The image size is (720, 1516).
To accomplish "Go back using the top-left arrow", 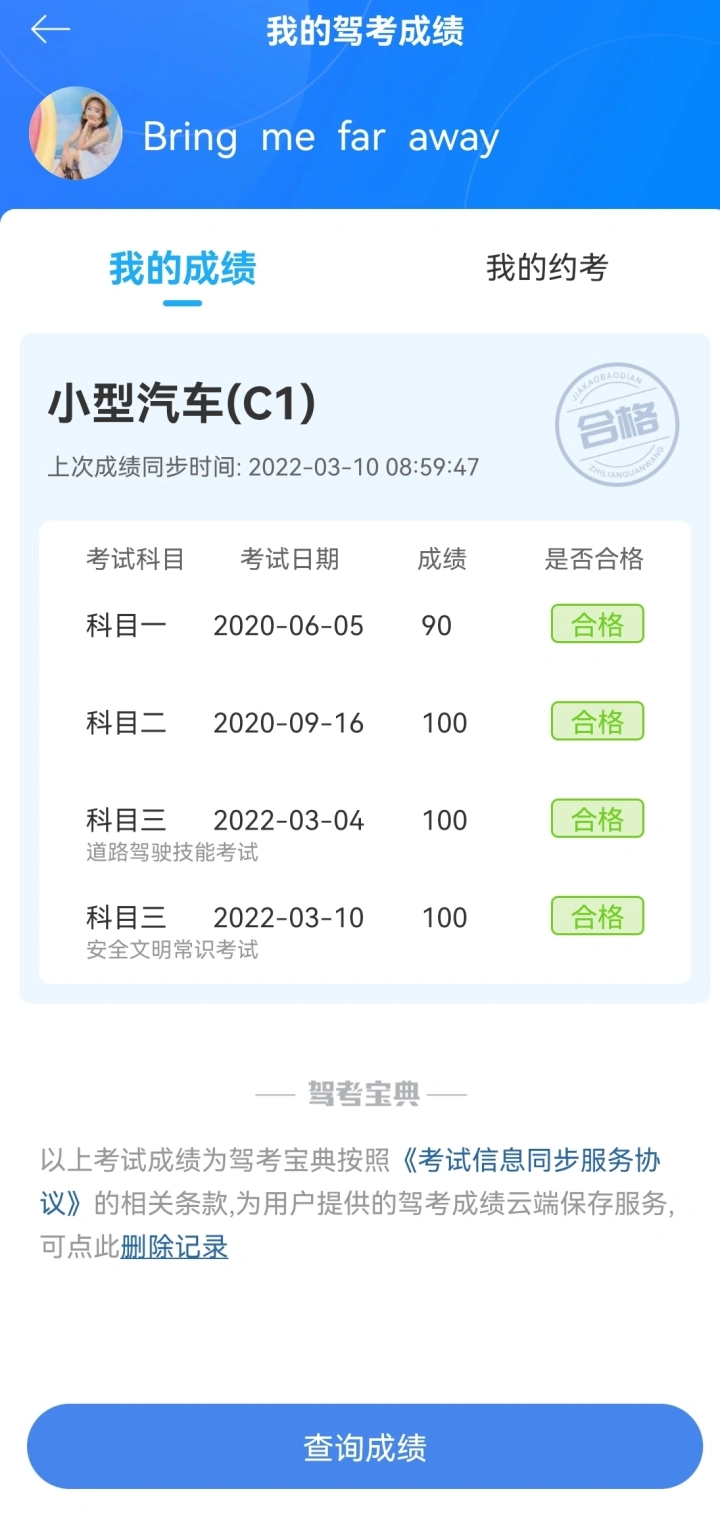I will coord(50,30).
